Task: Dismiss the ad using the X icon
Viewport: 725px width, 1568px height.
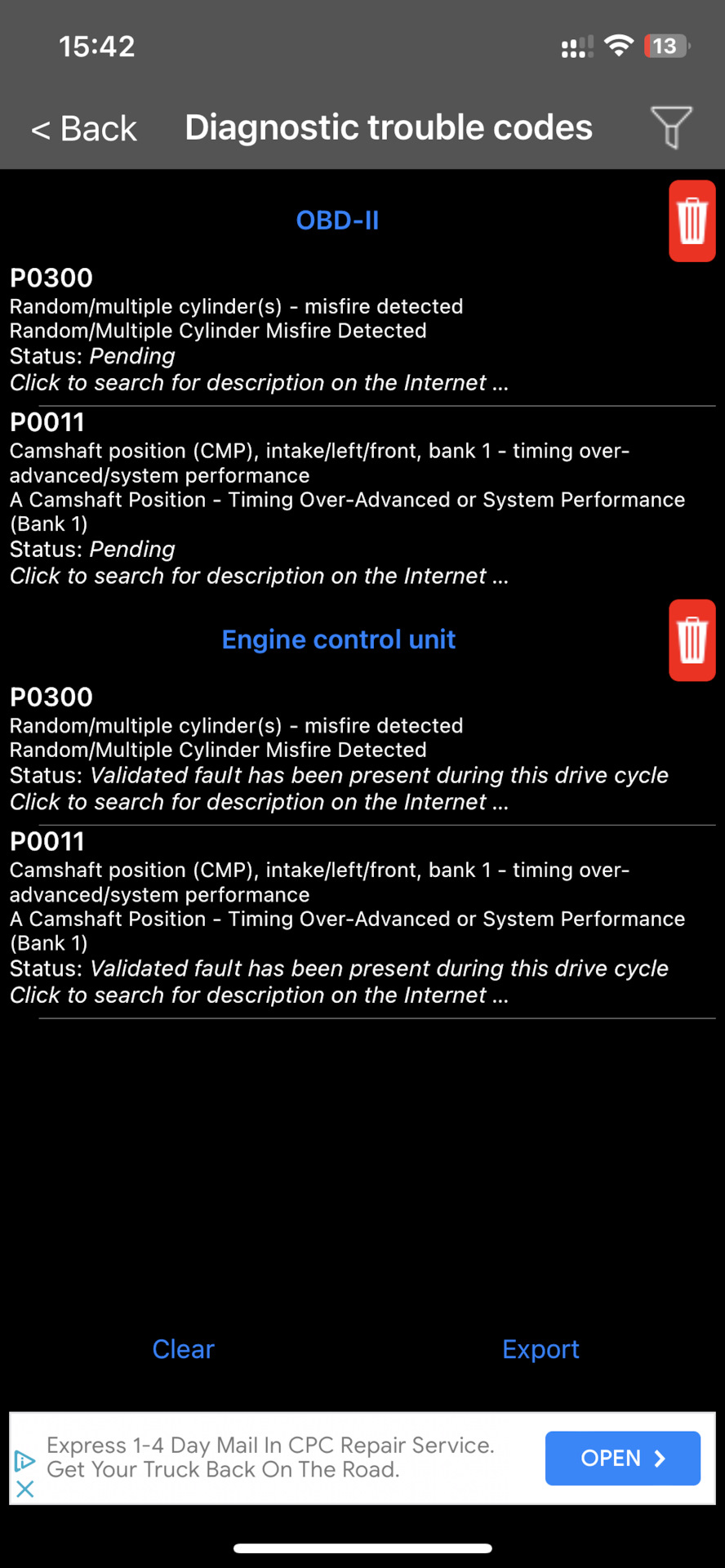Action: point(24,1489)
